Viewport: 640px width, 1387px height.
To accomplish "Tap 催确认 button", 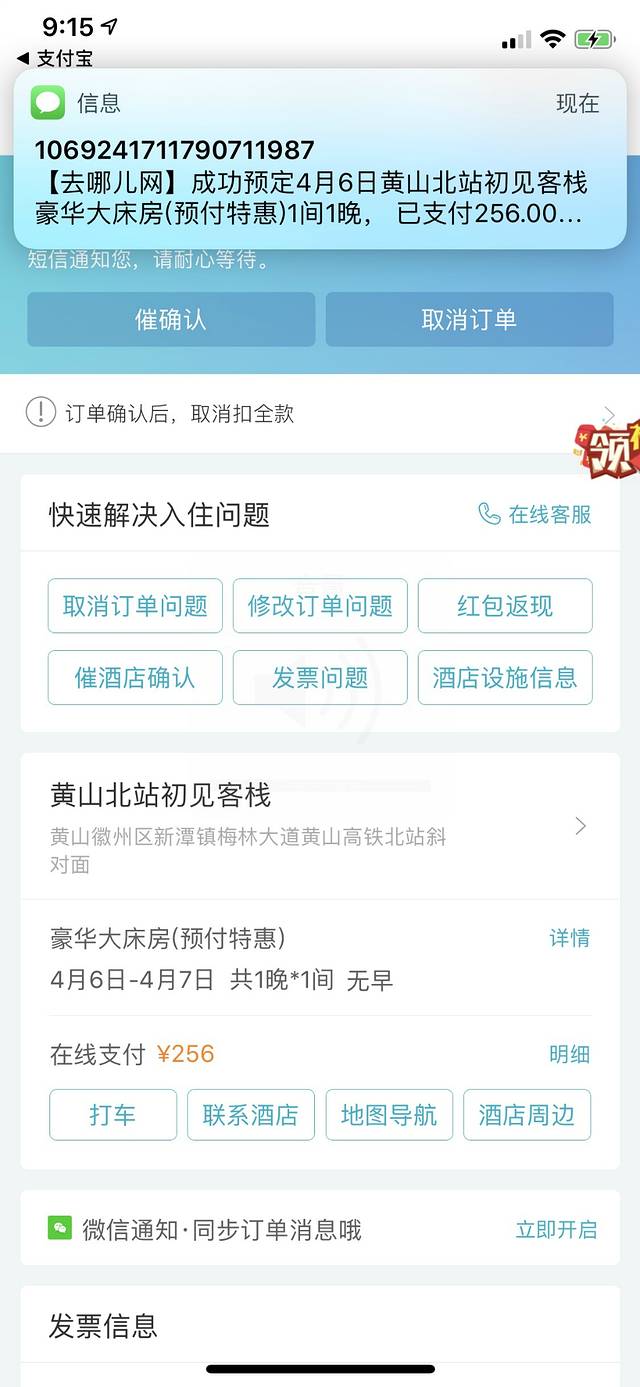I will tap(171, 319).
